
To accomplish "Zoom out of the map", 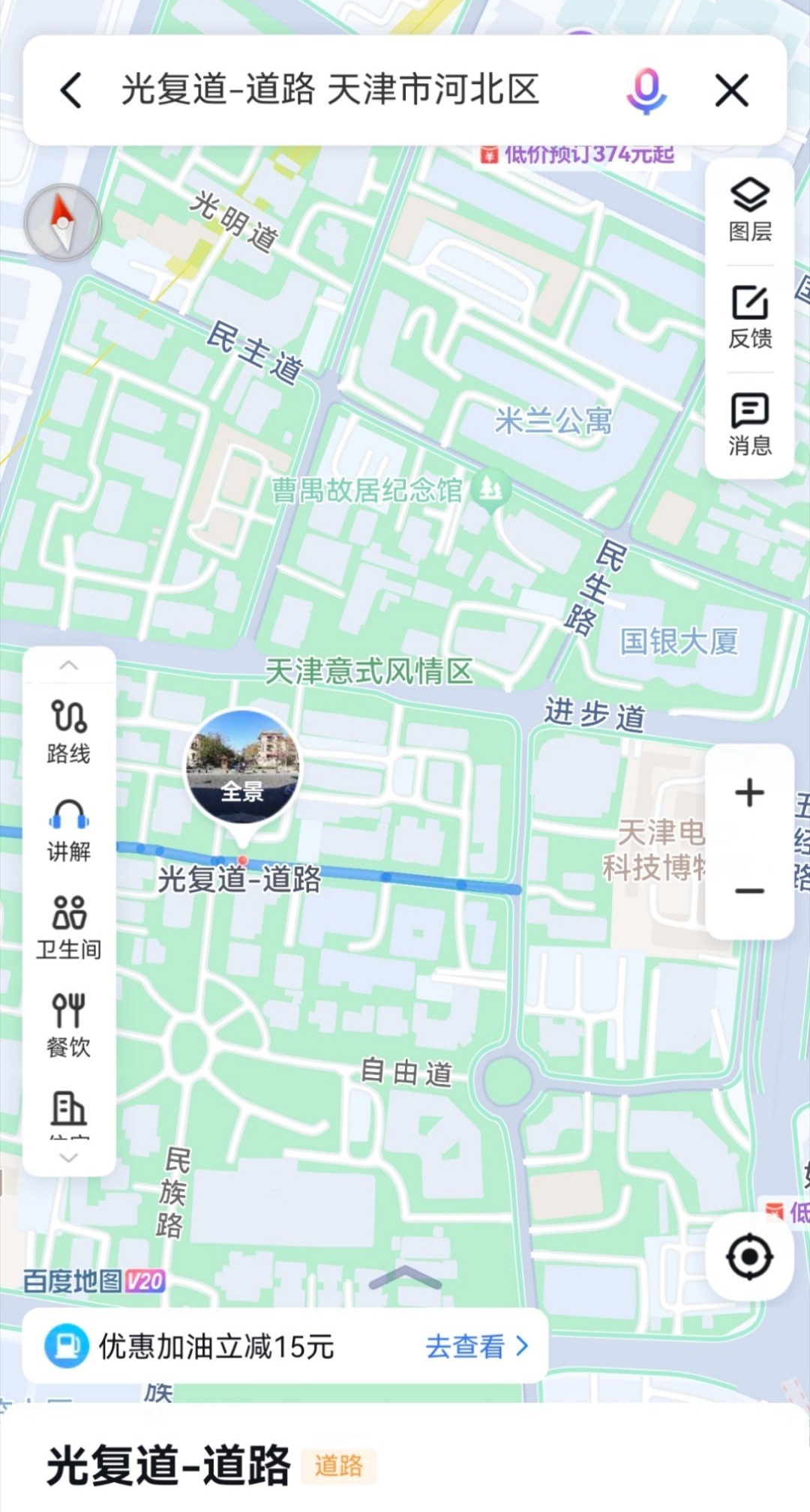I will pyautogui.click(x=749, y=891).
